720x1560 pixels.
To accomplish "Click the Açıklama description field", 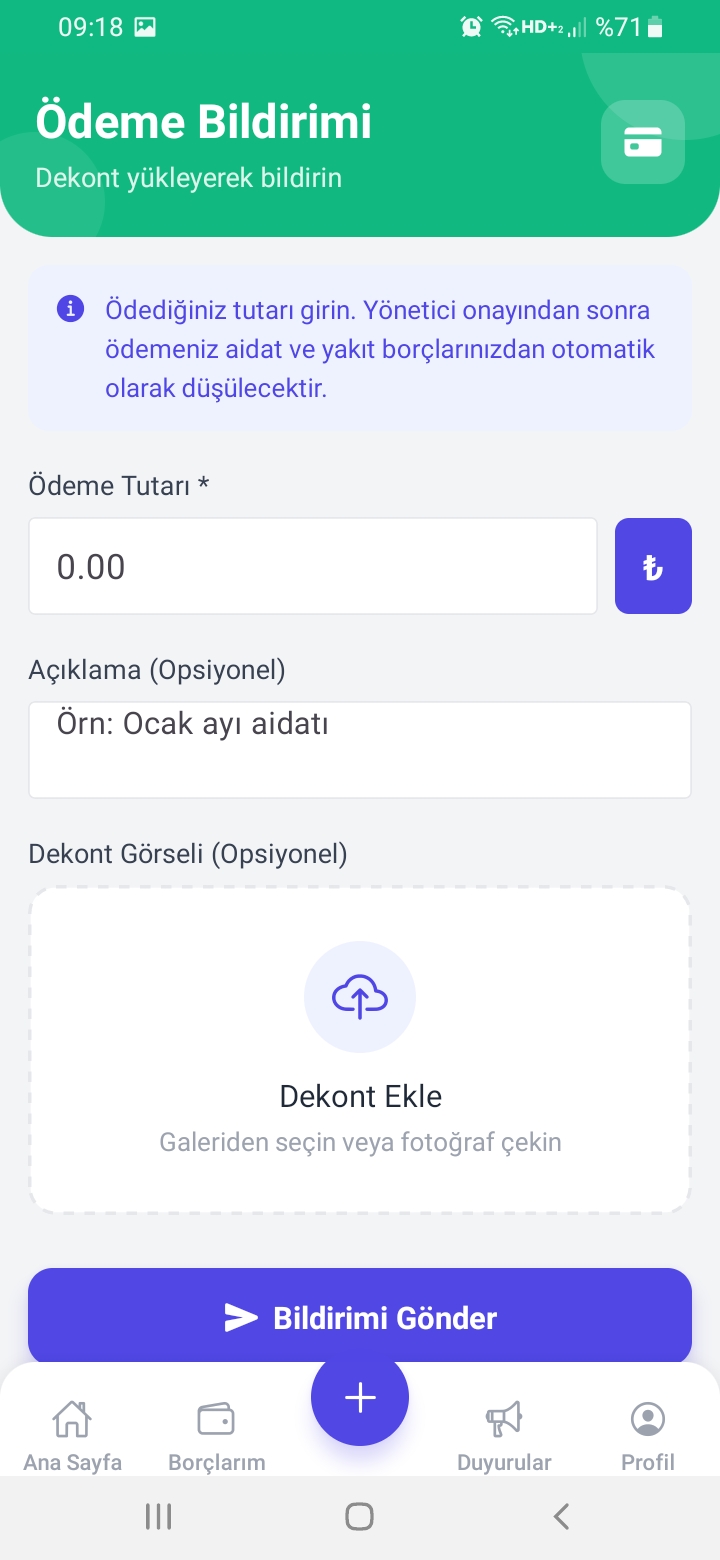I will [360, 749].
